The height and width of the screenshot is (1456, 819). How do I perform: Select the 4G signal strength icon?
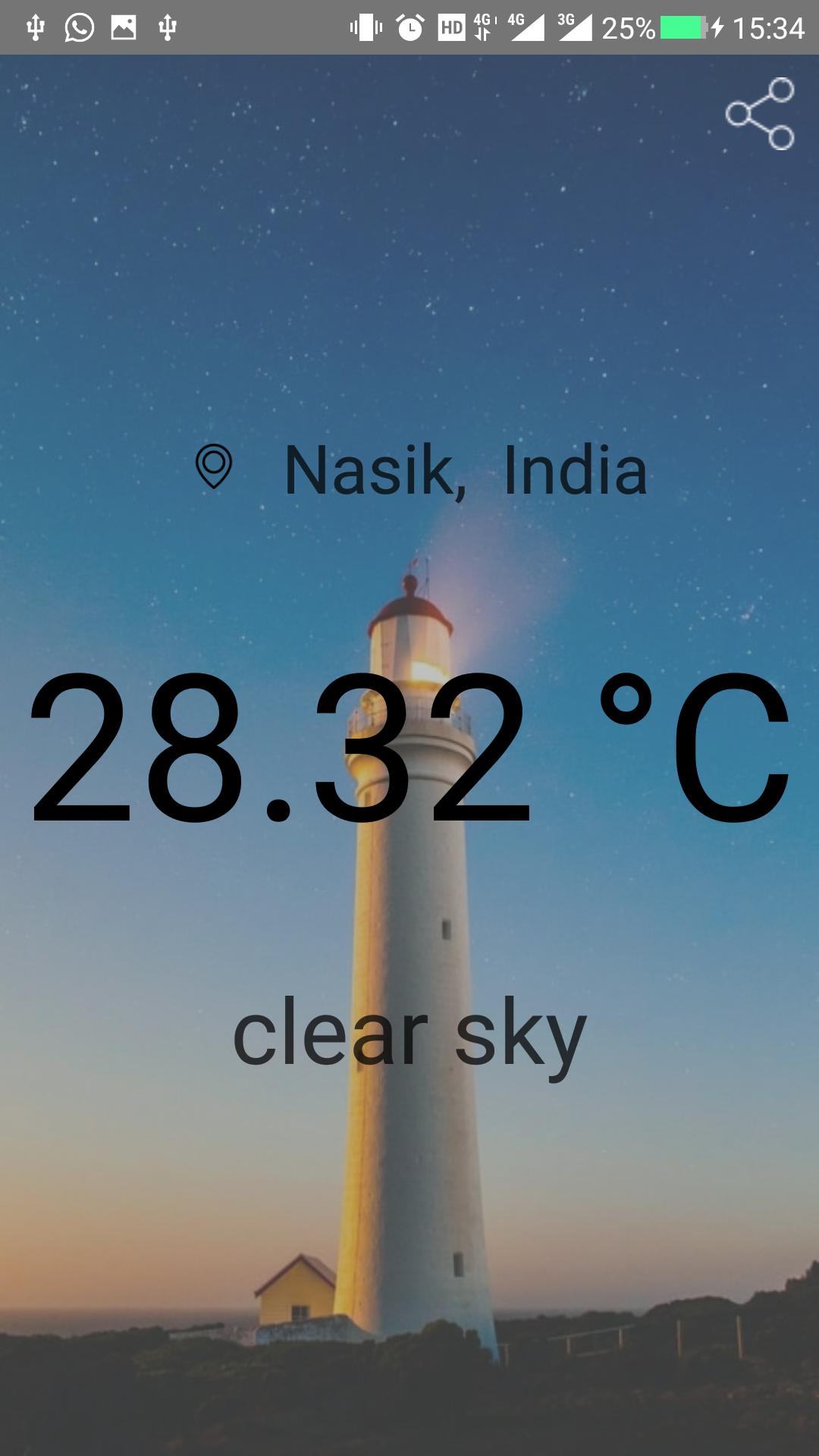(x=526, y=25)
